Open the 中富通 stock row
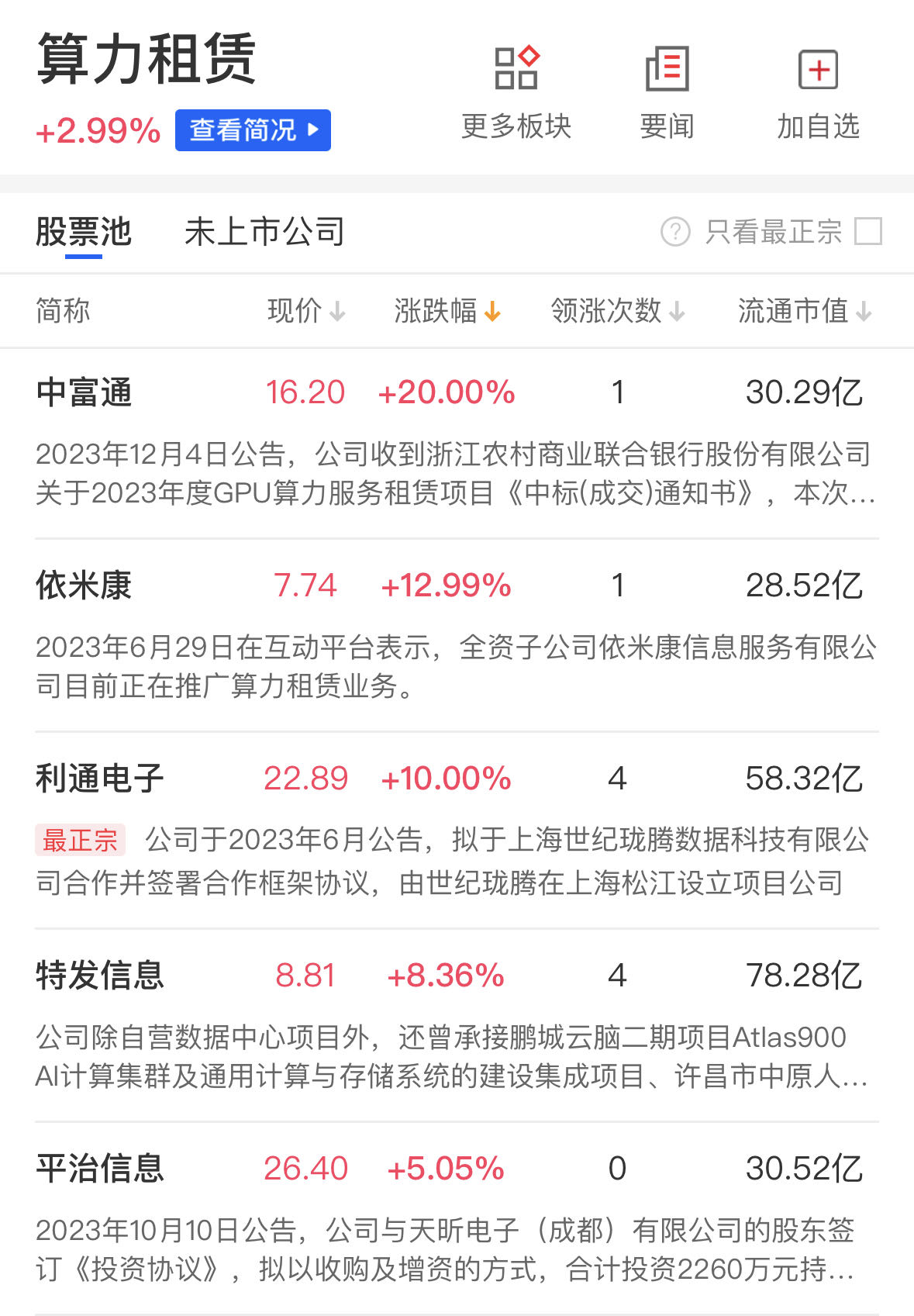The image size is (914, 1316). click(x=84, y=392)
